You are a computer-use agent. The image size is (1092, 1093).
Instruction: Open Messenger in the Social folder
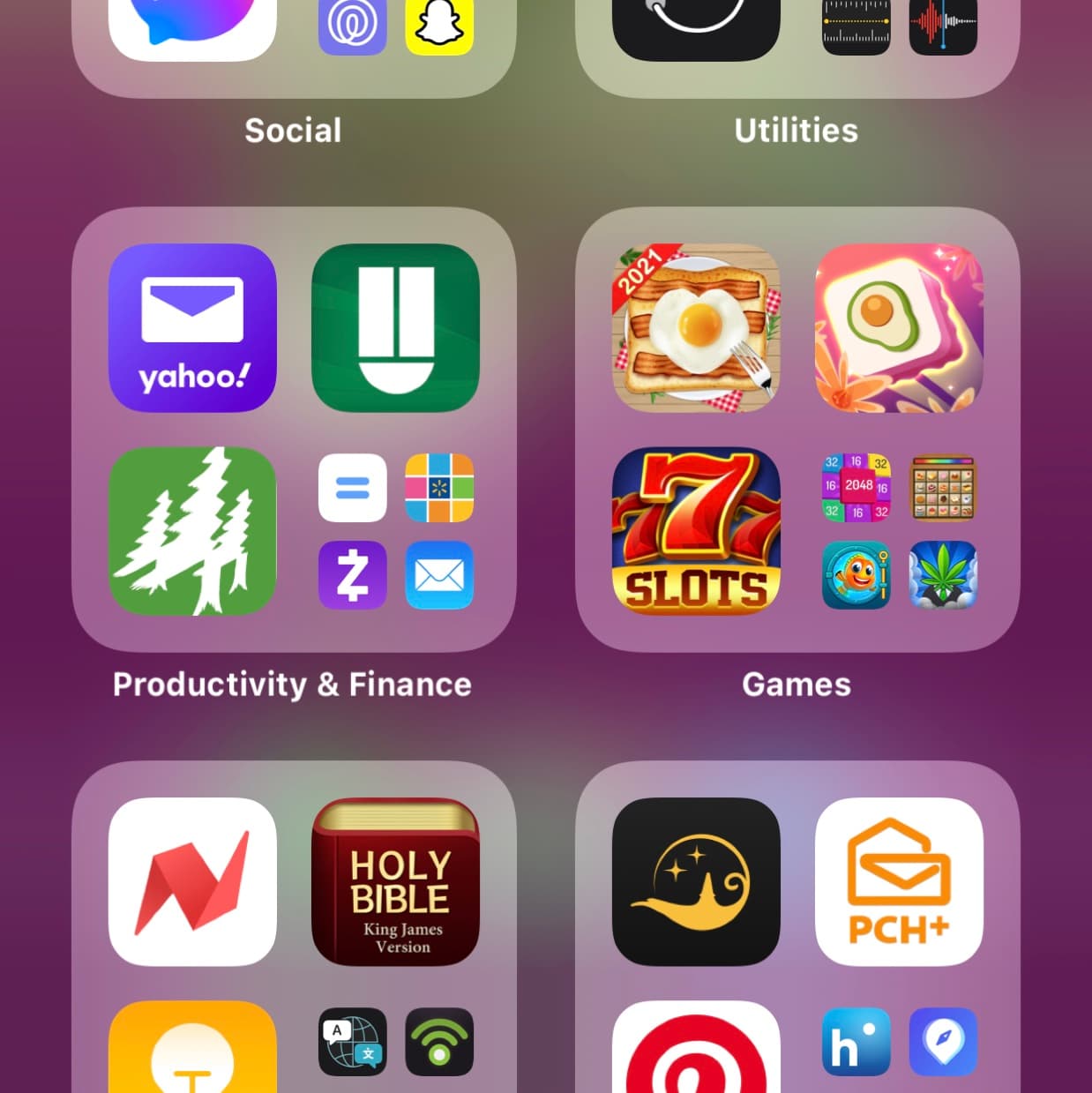tap(192, 26)
